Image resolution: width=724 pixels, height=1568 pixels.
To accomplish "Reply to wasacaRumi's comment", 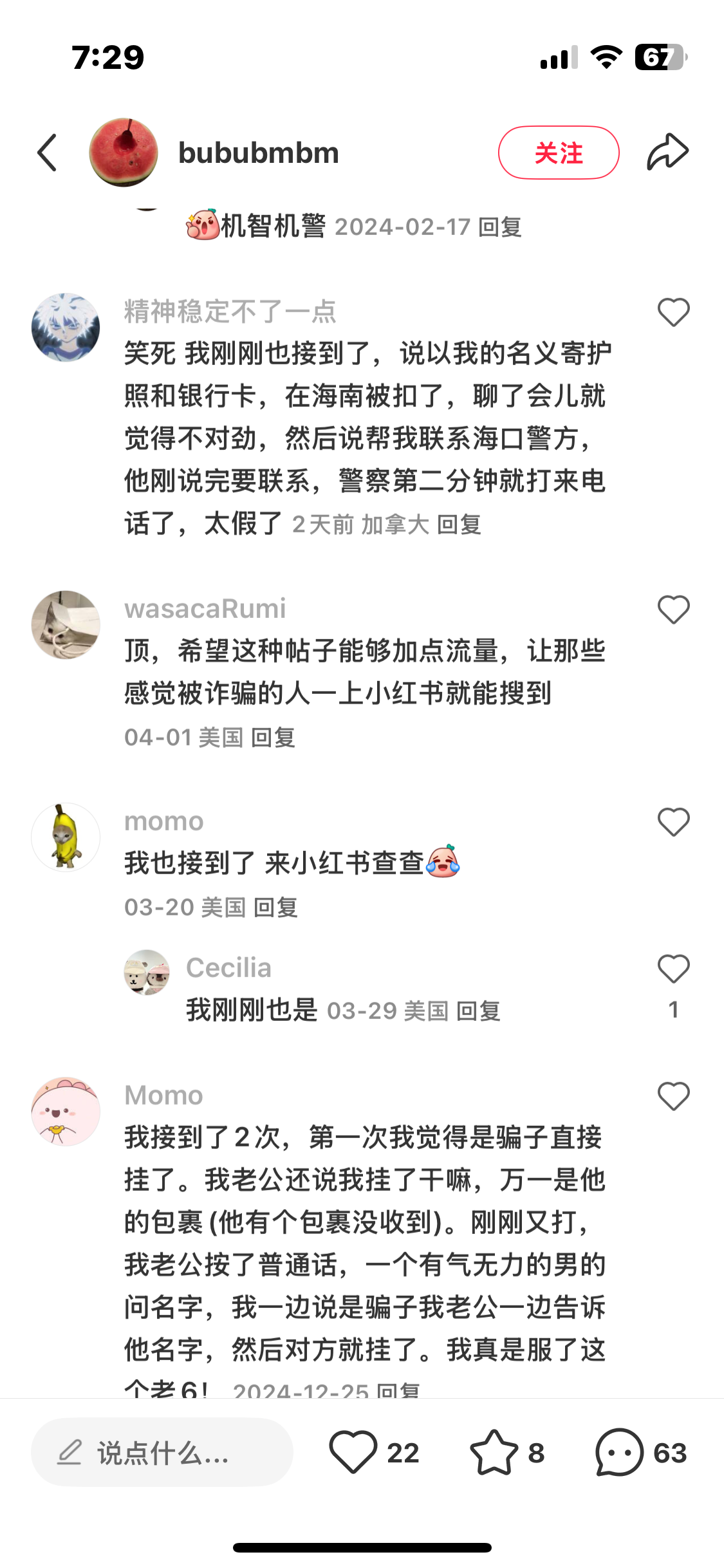I will click(273, 738).
